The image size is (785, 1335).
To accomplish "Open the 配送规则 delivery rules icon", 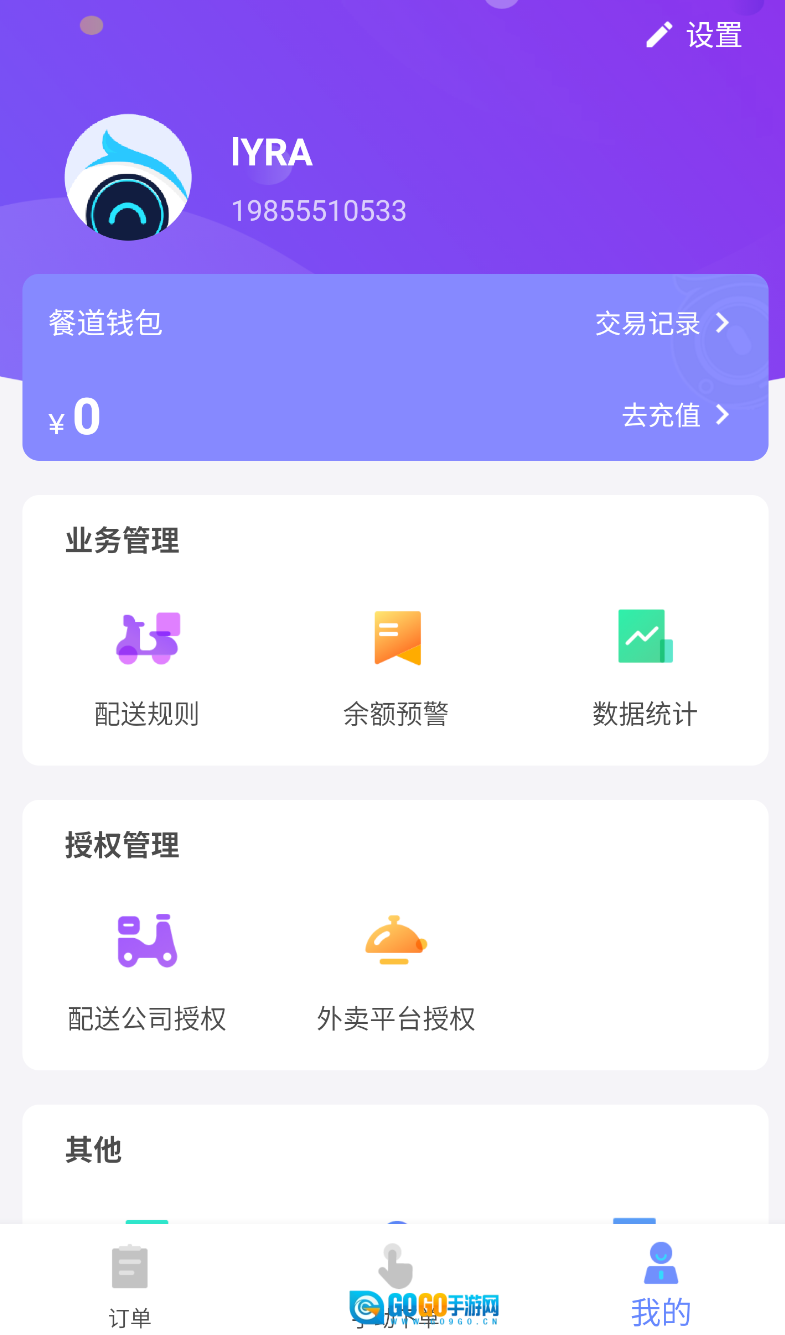I will coord(147,638).
